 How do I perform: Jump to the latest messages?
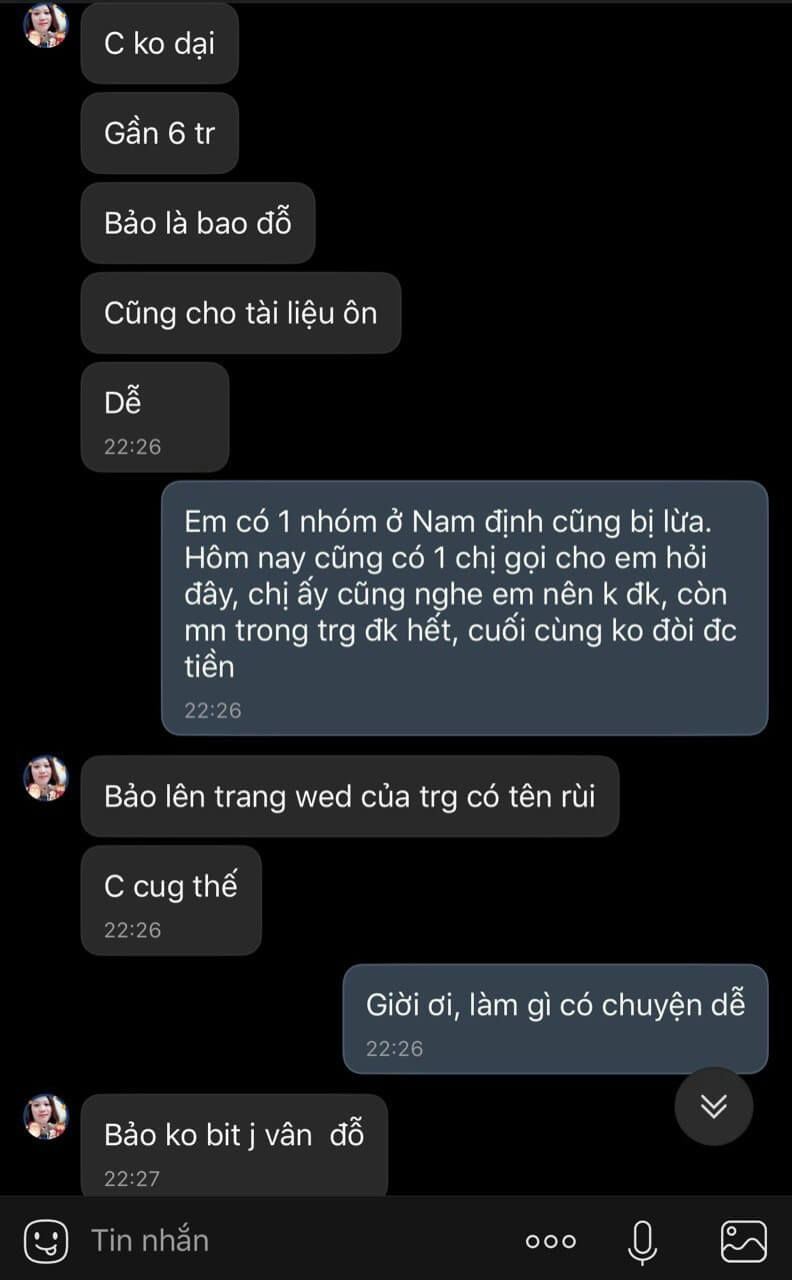(713, 1106)
